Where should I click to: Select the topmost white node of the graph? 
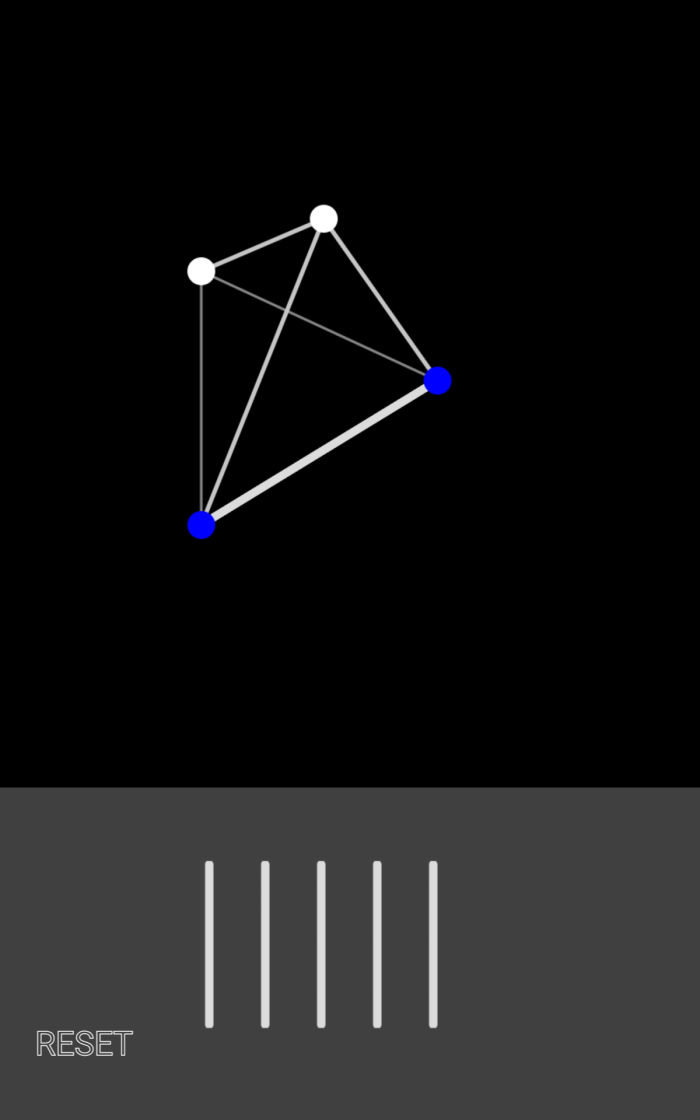[324, 219]
